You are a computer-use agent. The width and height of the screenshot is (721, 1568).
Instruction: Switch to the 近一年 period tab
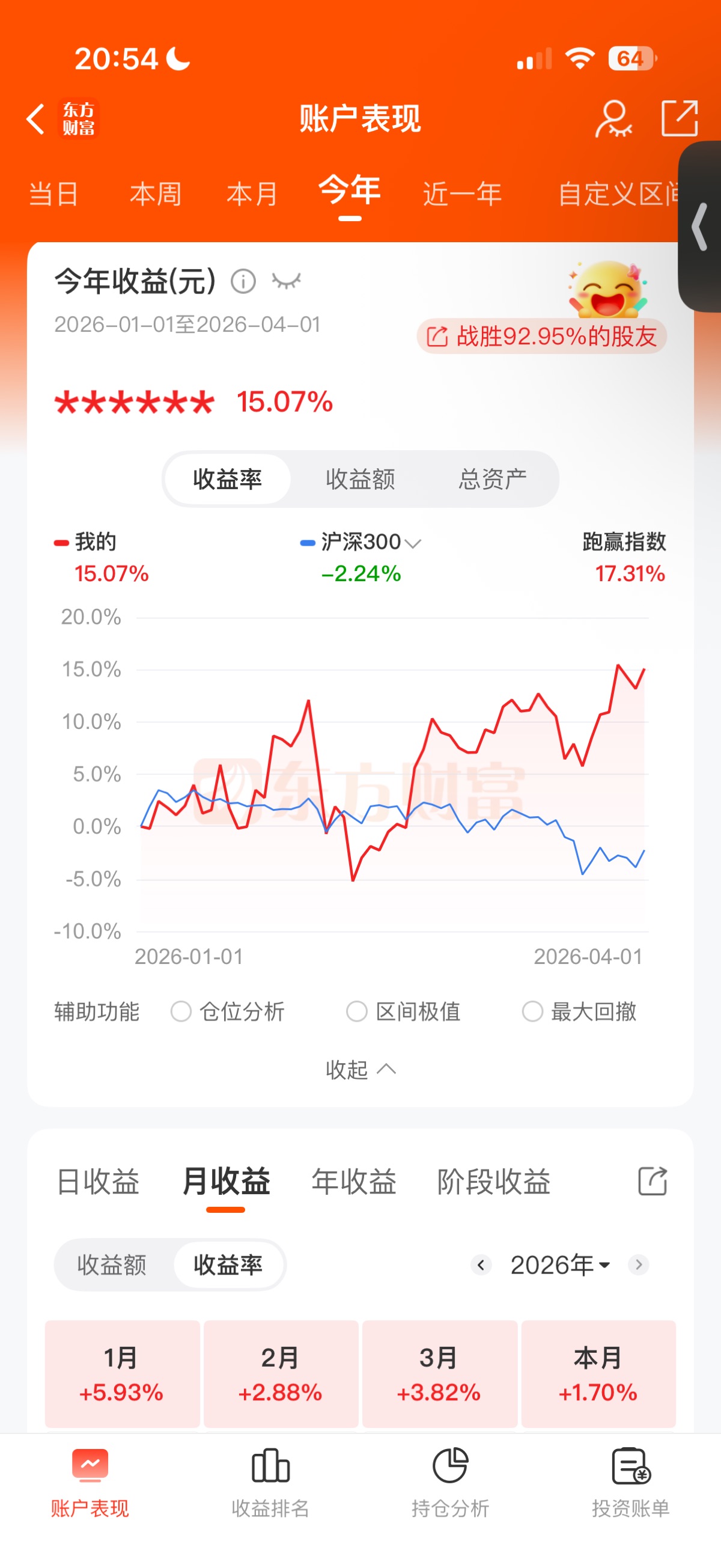(x=462, y=195)
